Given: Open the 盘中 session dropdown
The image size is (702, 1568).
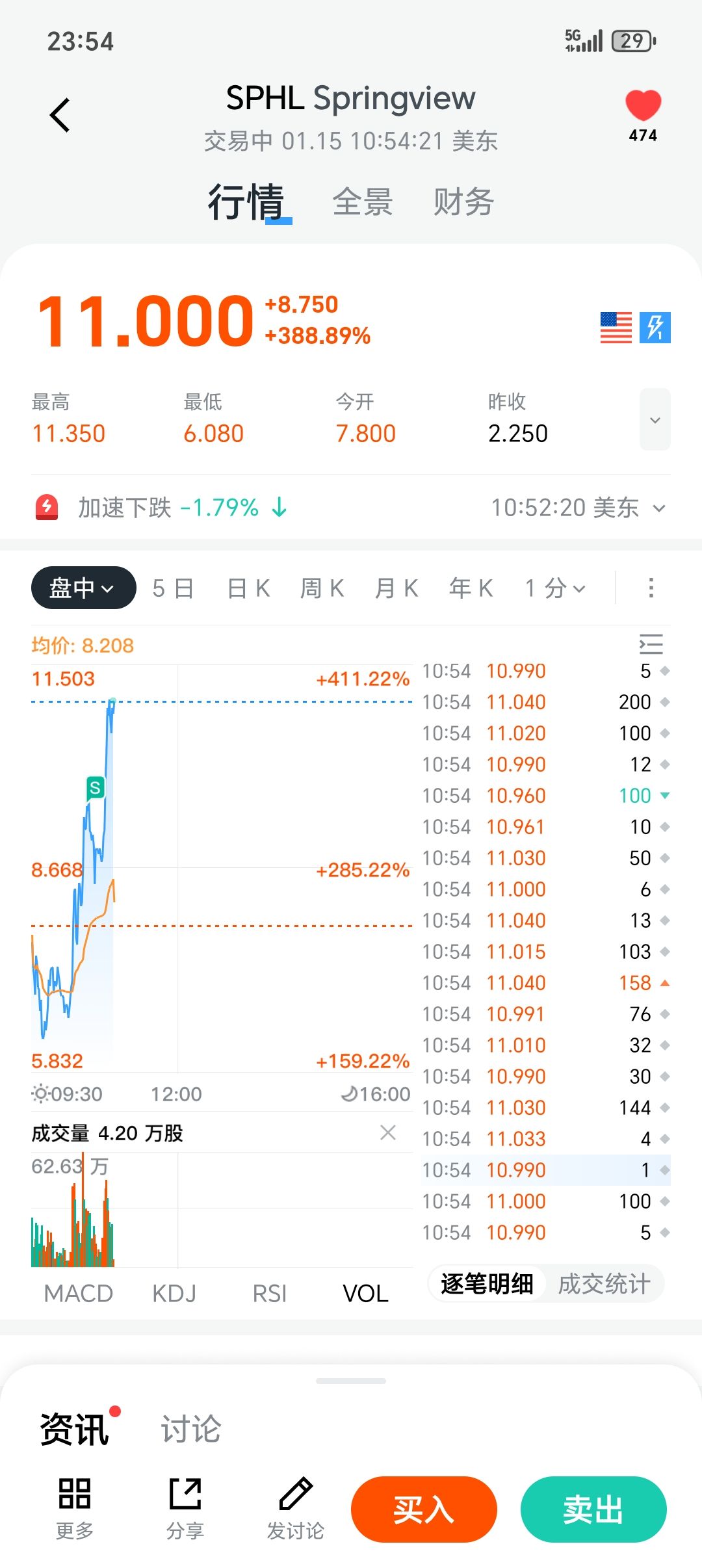Looking at the screenshot, I should tap(83, 588).
